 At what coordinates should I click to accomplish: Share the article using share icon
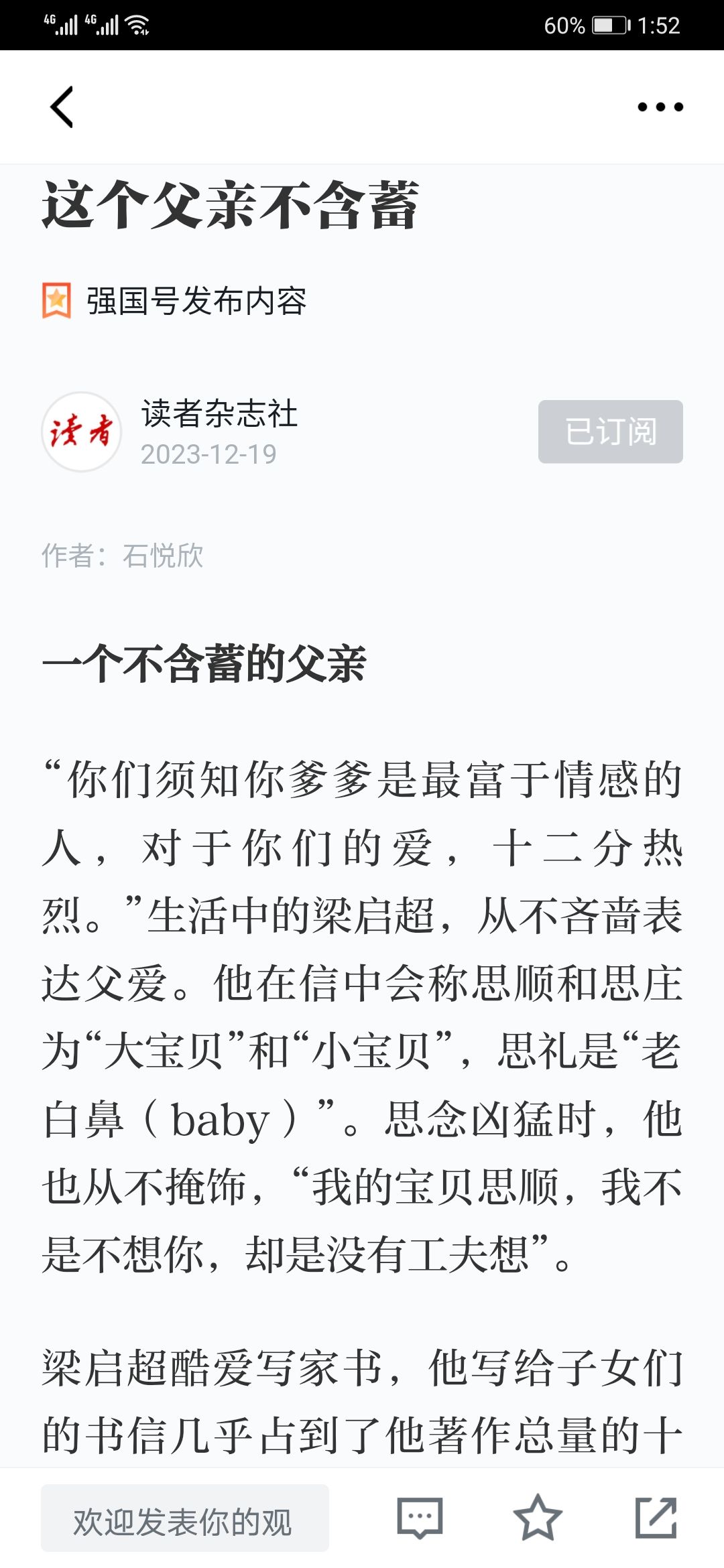point(656,1518)
